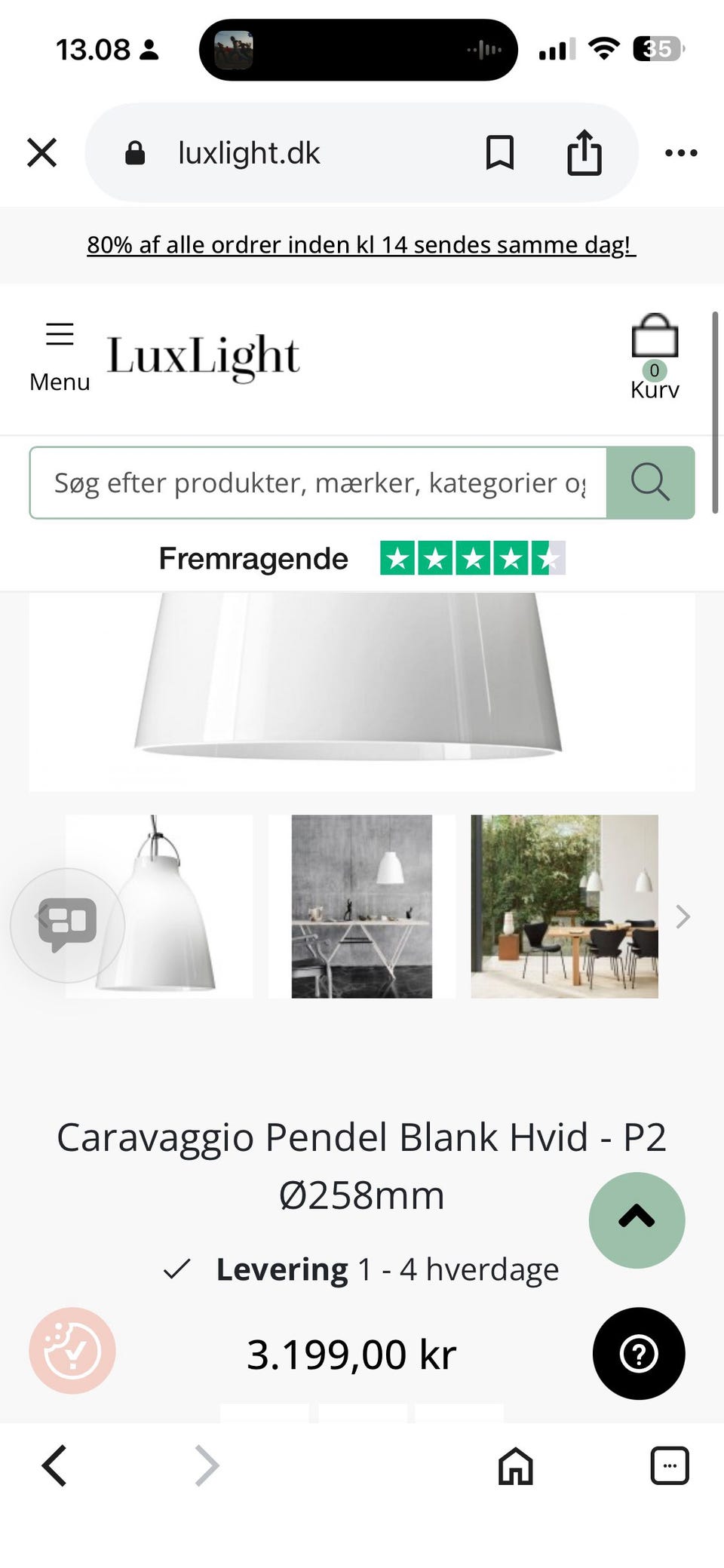Tap the padlock icon beside luxlight.dk
Image resolution: width=724 pixels, height=1568 pixels.
point(136,152)
